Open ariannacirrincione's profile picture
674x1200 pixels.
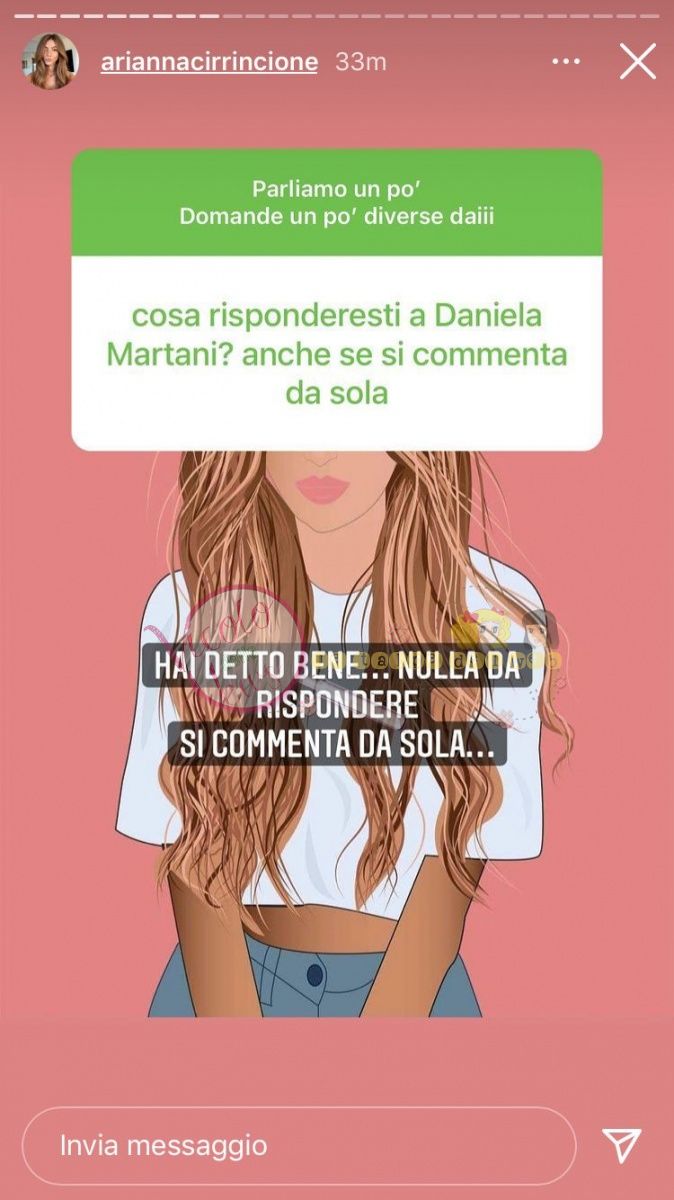coord(50,62)
